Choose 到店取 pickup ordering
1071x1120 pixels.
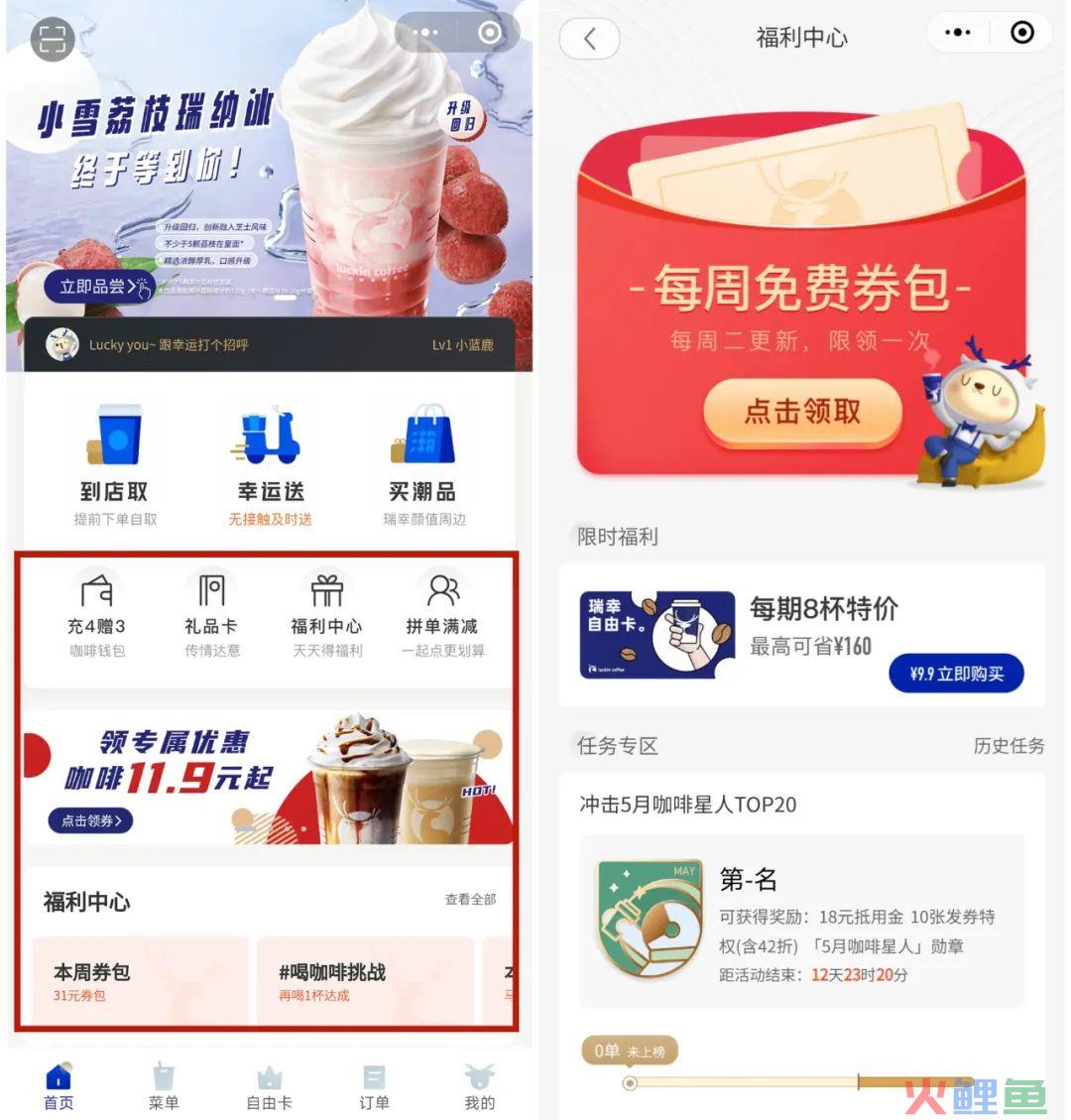[115, 463]
